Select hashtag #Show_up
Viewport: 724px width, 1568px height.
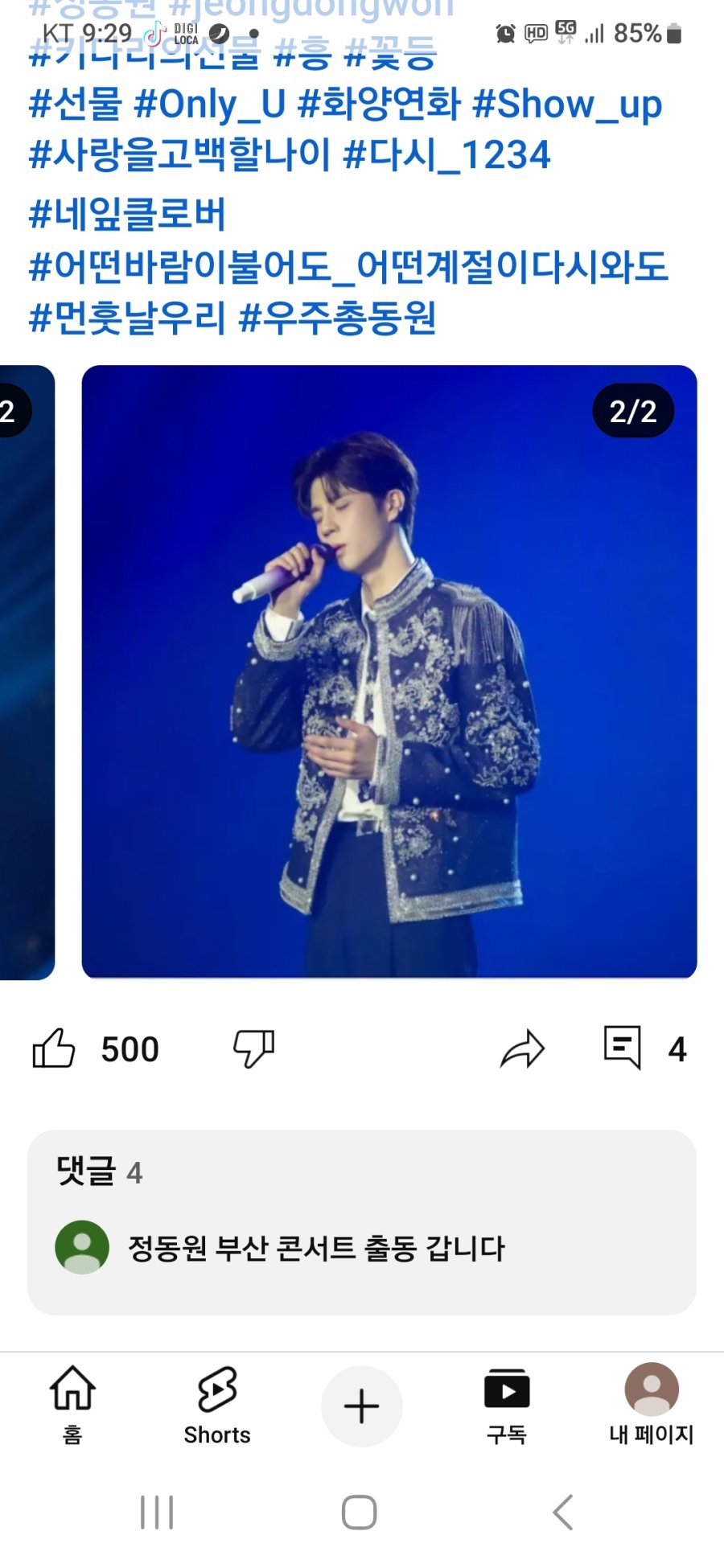567,105
